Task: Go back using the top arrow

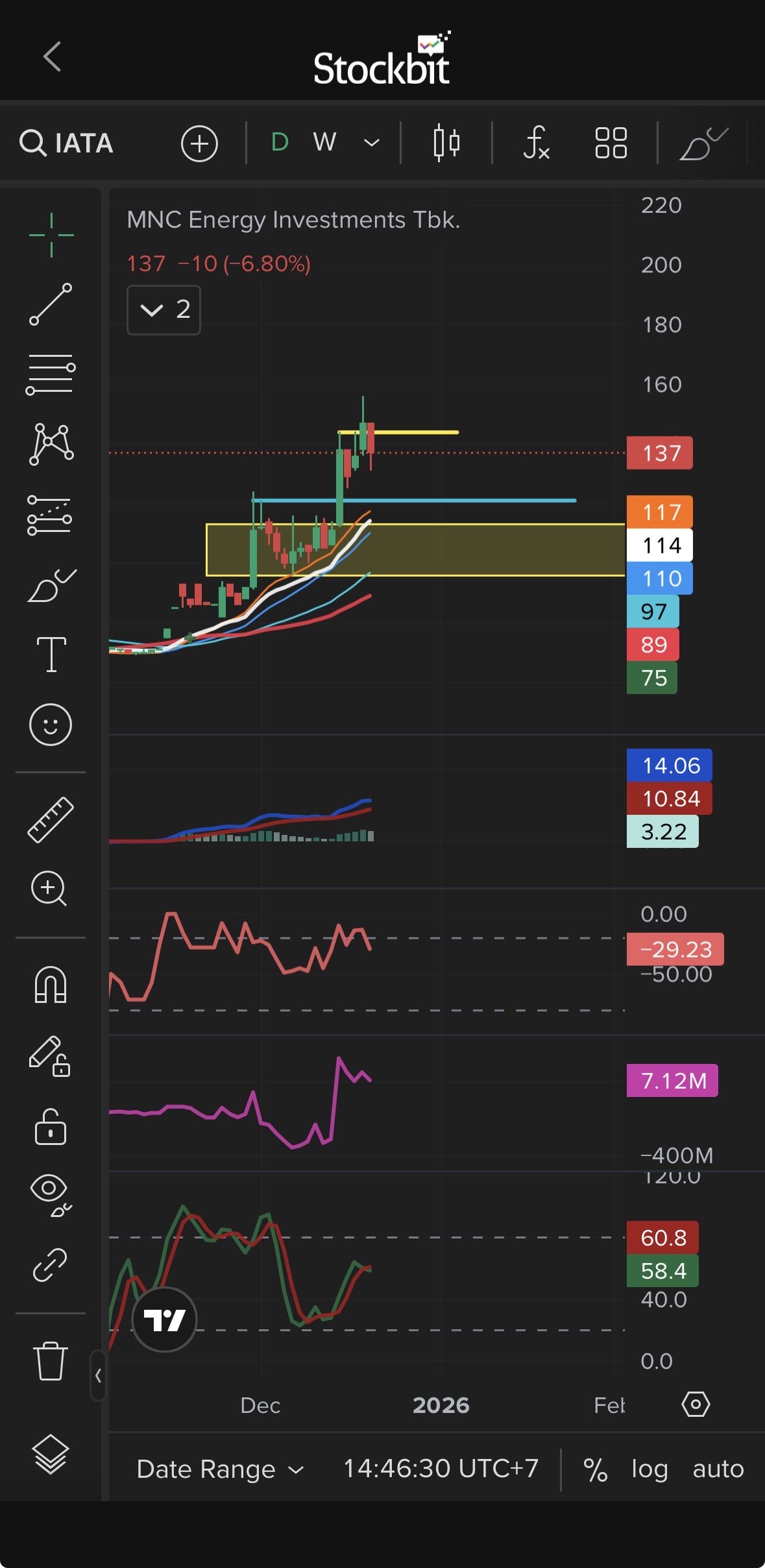Action: point(52,57)
